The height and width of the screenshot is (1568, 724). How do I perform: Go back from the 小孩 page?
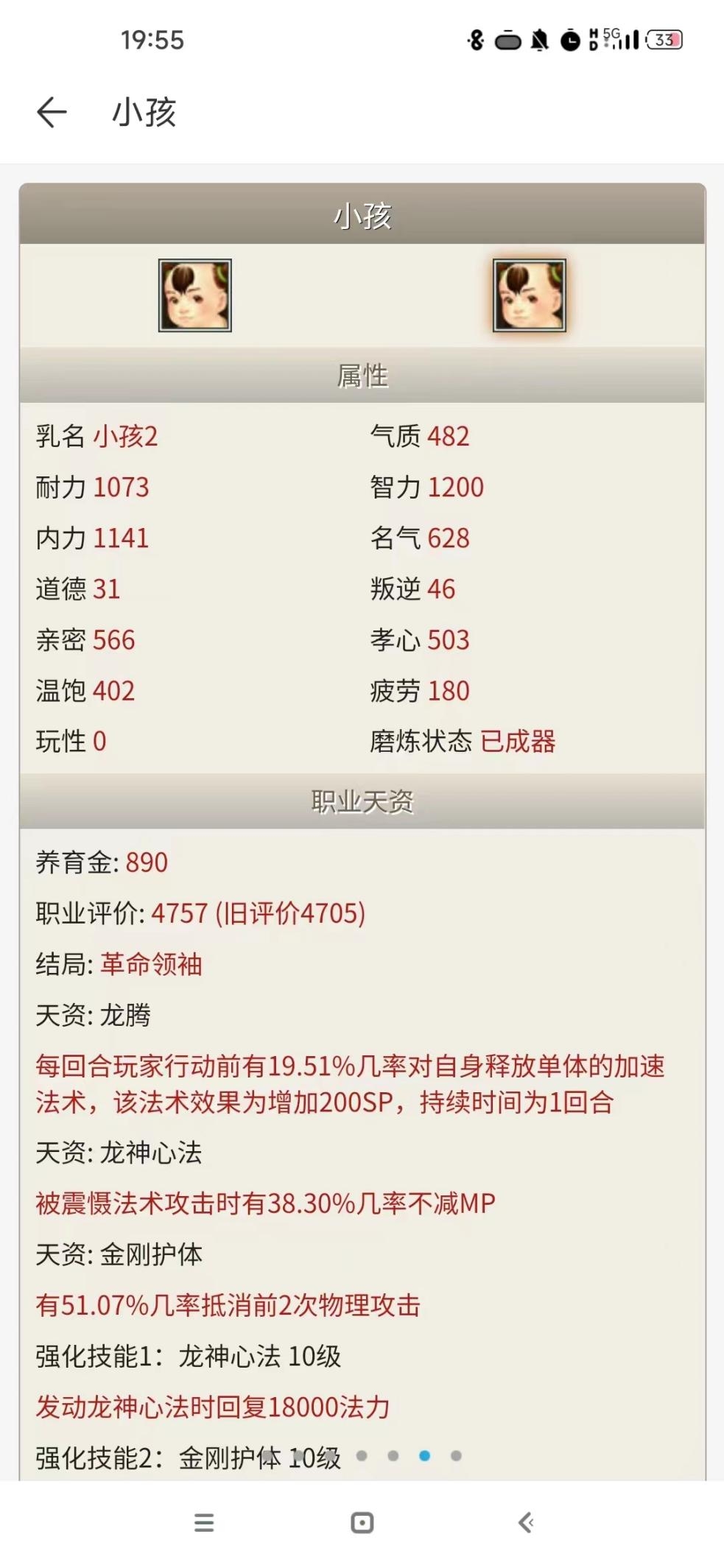tap(52, 113)
